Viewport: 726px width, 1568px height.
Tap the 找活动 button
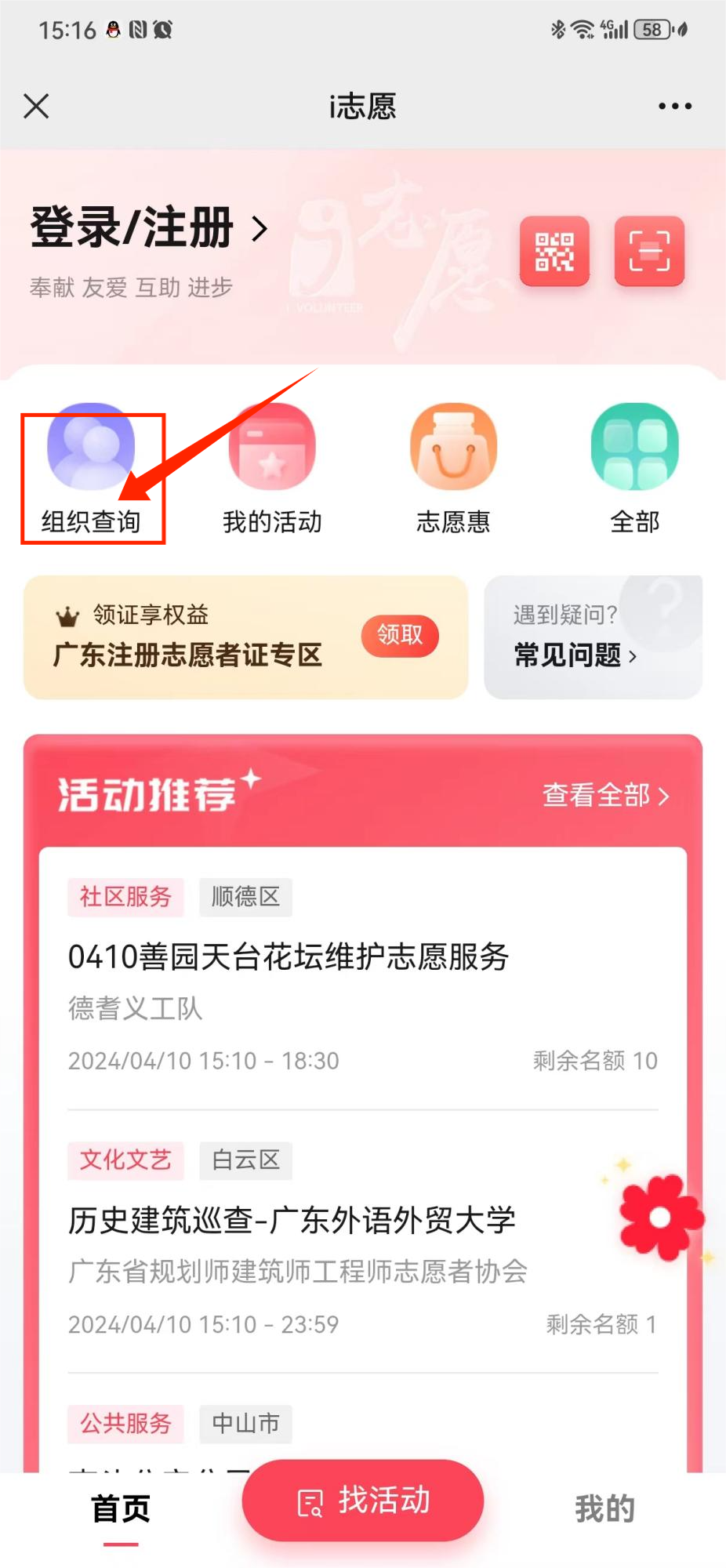click(363, 1501)
